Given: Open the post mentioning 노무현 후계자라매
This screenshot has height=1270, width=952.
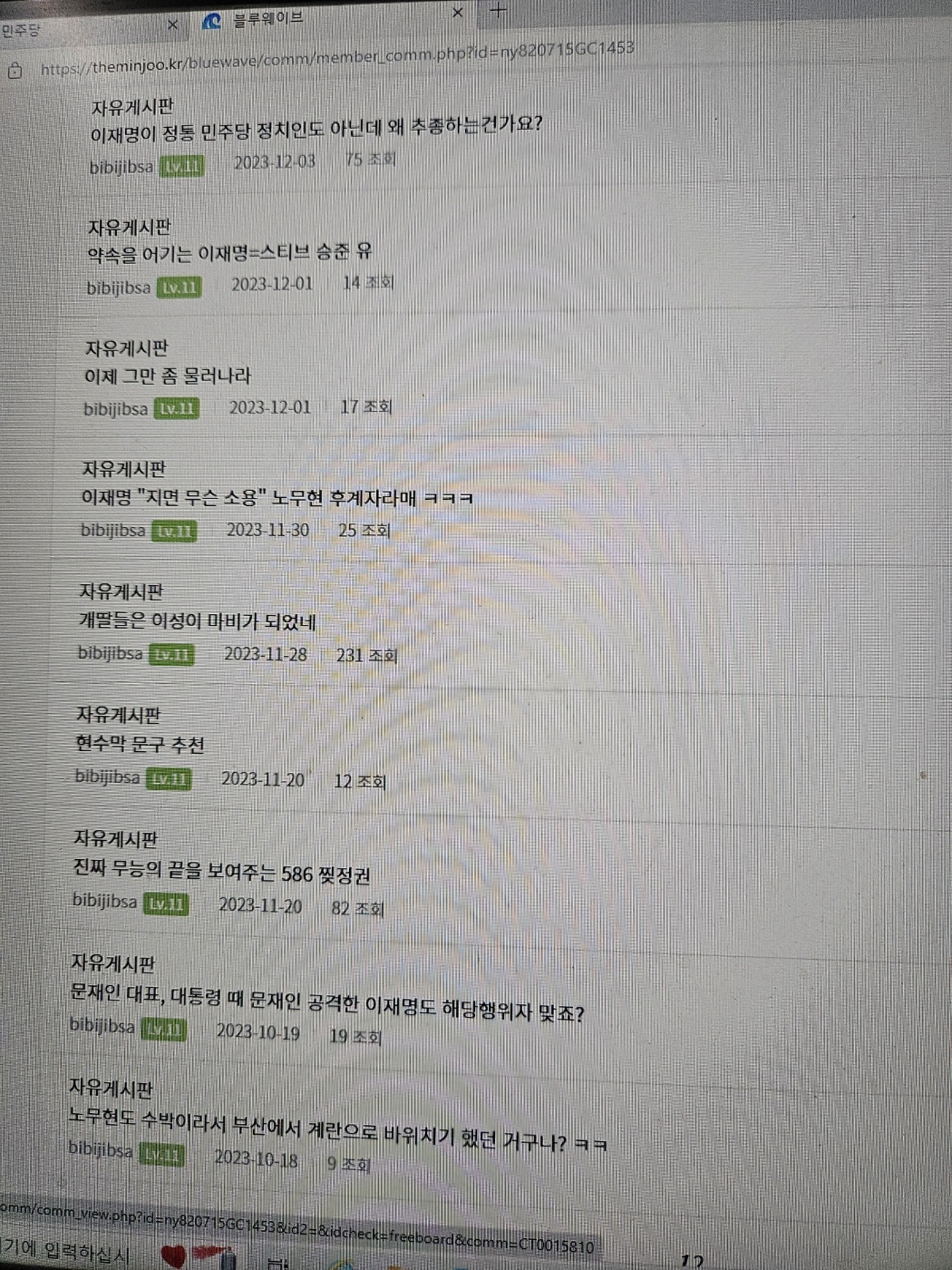Looking at the screenshot, I should (277, 498).
